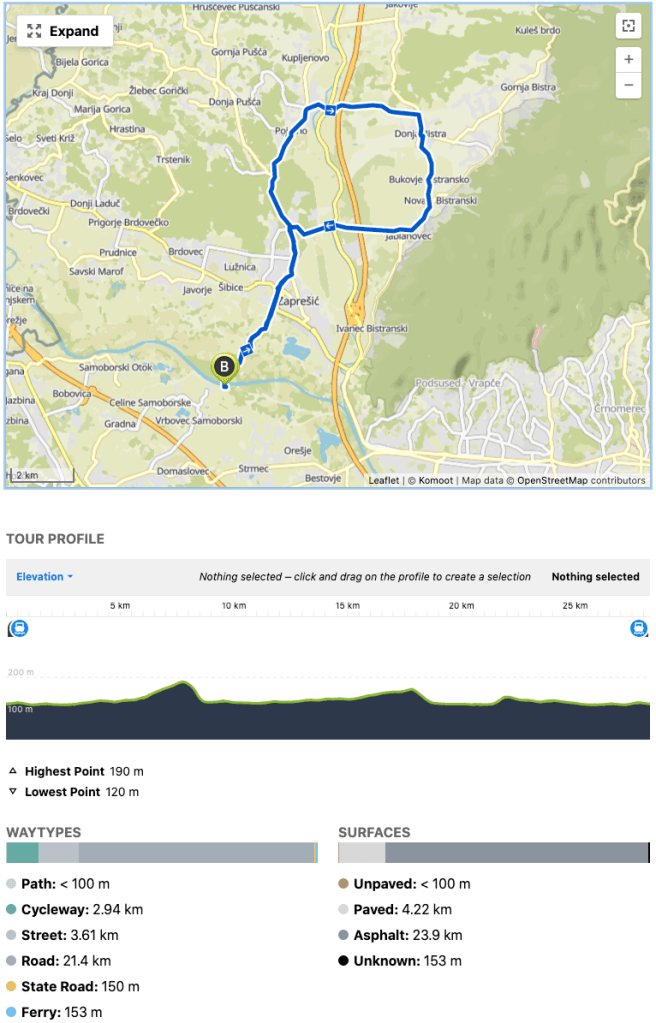Open the Leaflet attribution link
Image resolution: width=656 pixels, height=1023 pixels.
(384, 480)
